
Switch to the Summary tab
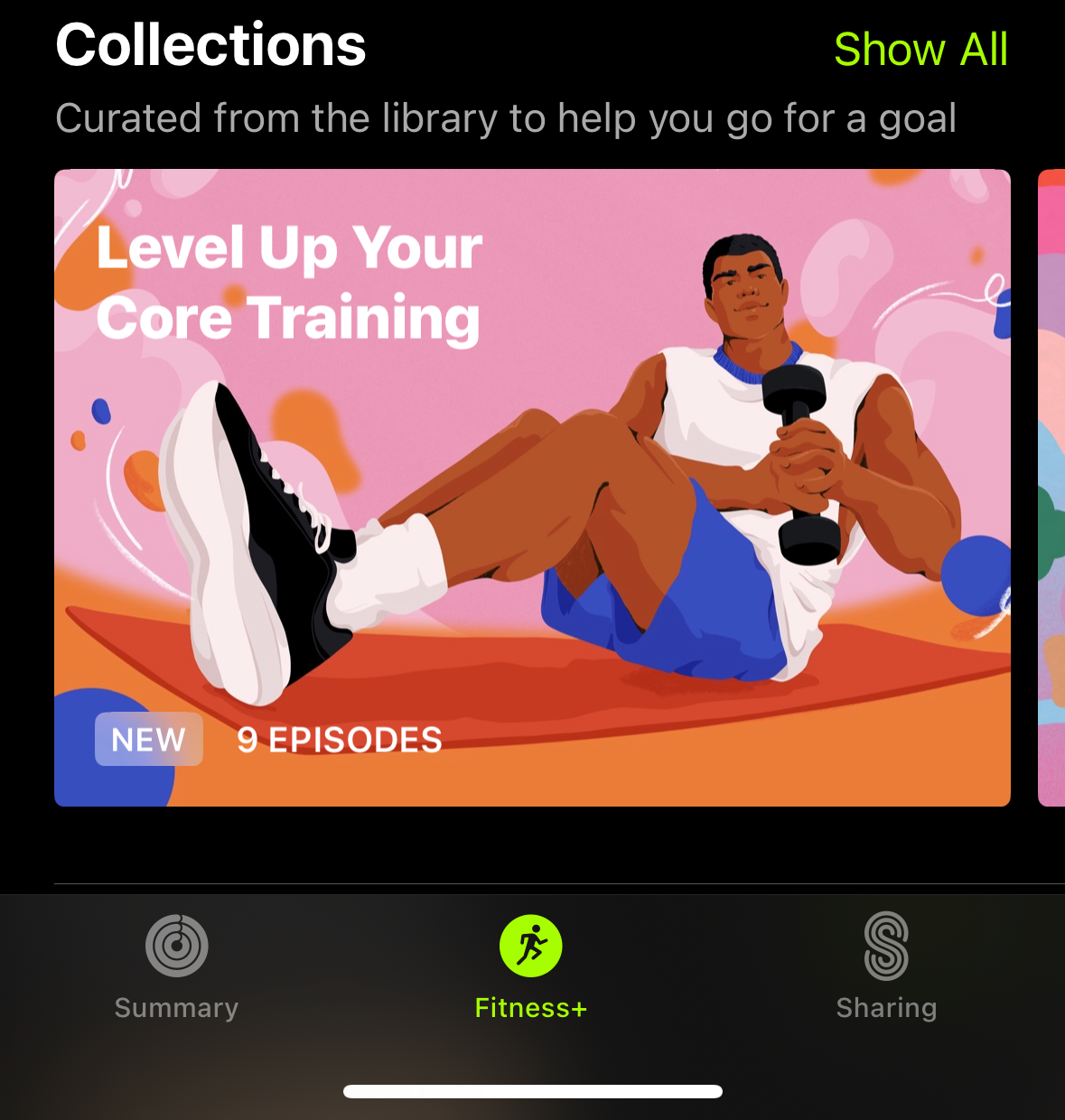tap(176, 968)
